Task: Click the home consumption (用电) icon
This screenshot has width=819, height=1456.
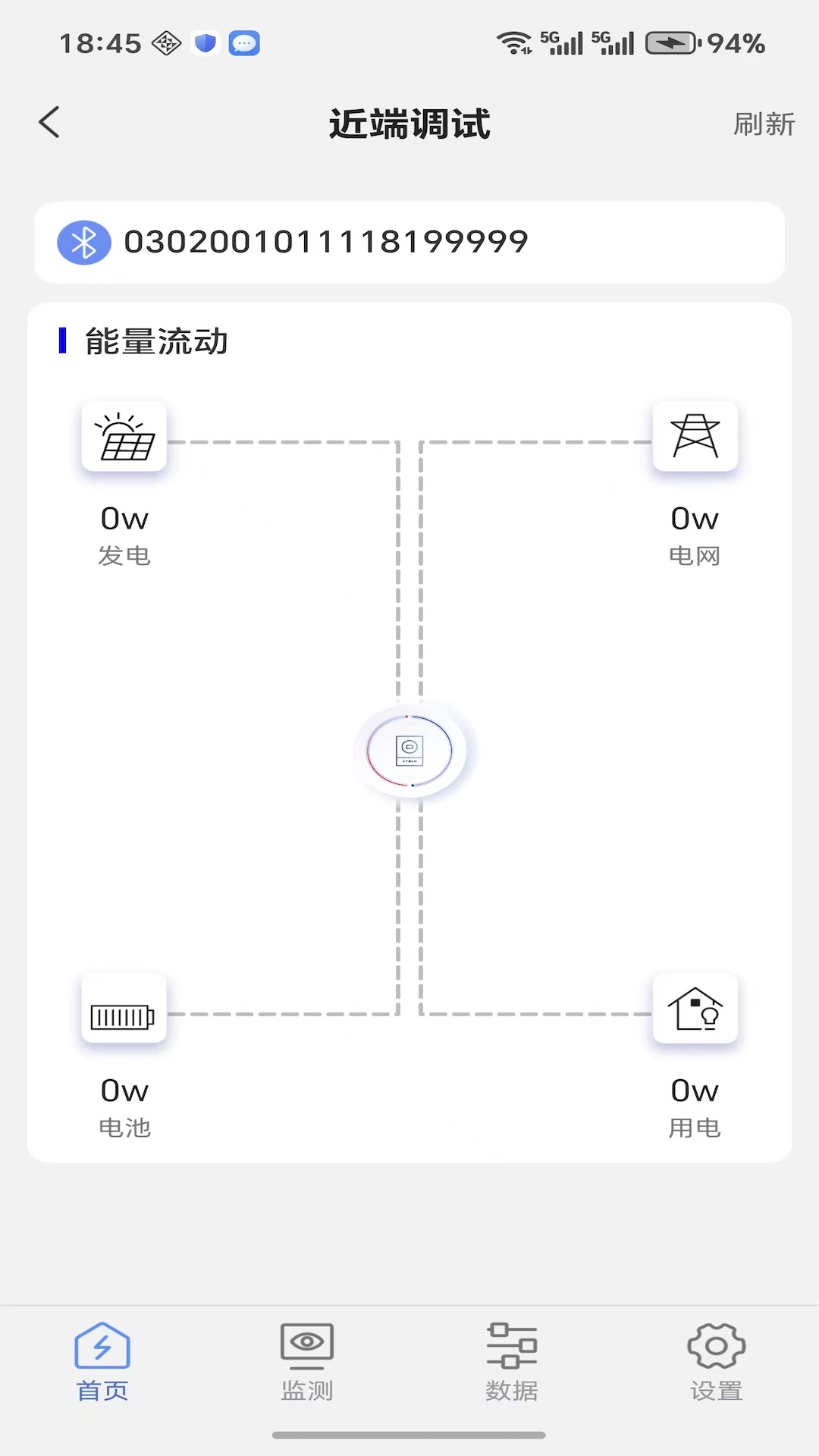Action: 695,1010
